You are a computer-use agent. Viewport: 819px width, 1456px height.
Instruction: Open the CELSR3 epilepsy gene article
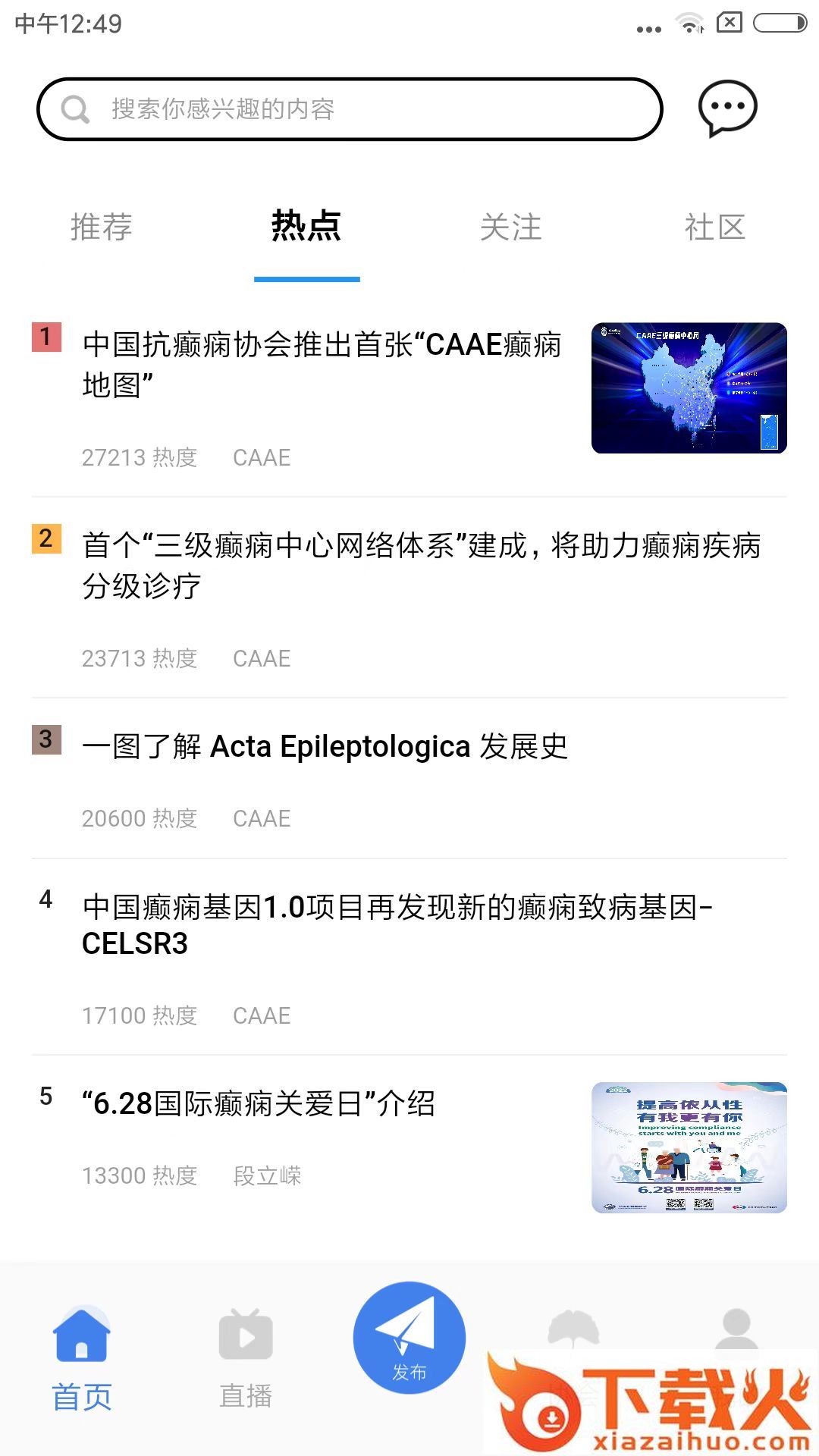point(397,925)
